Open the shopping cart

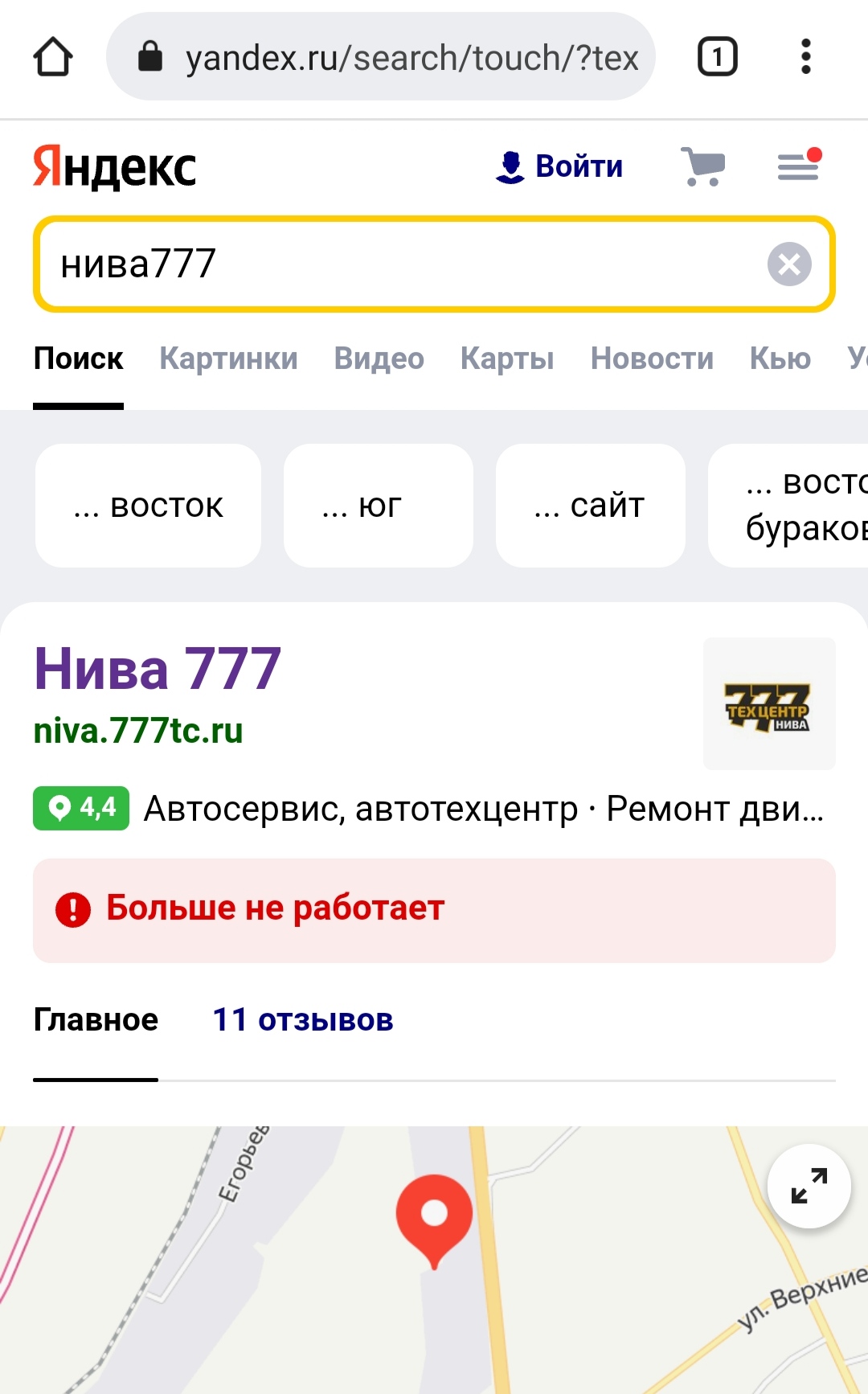703,166
